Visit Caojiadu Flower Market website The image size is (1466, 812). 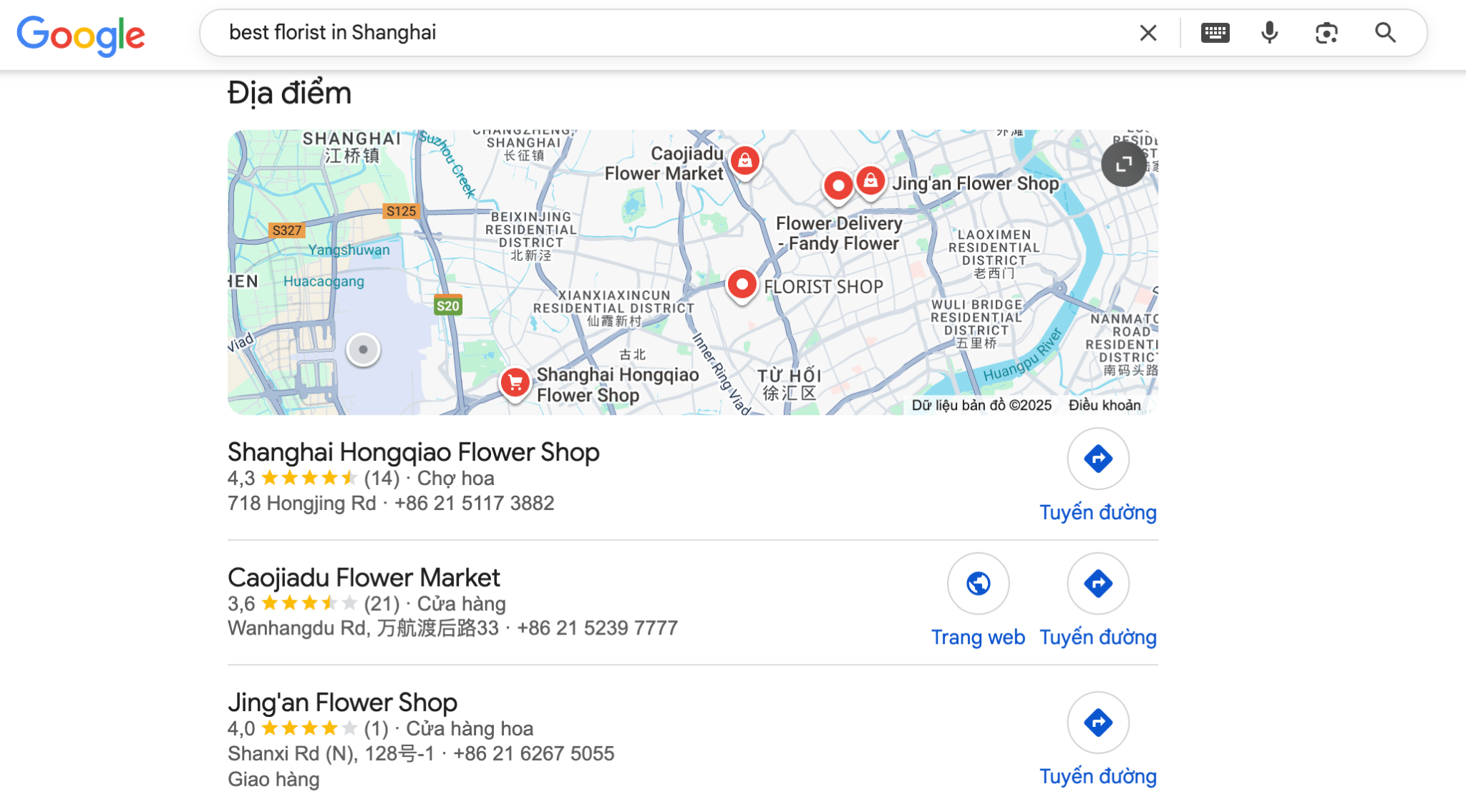tap(978, 600)
